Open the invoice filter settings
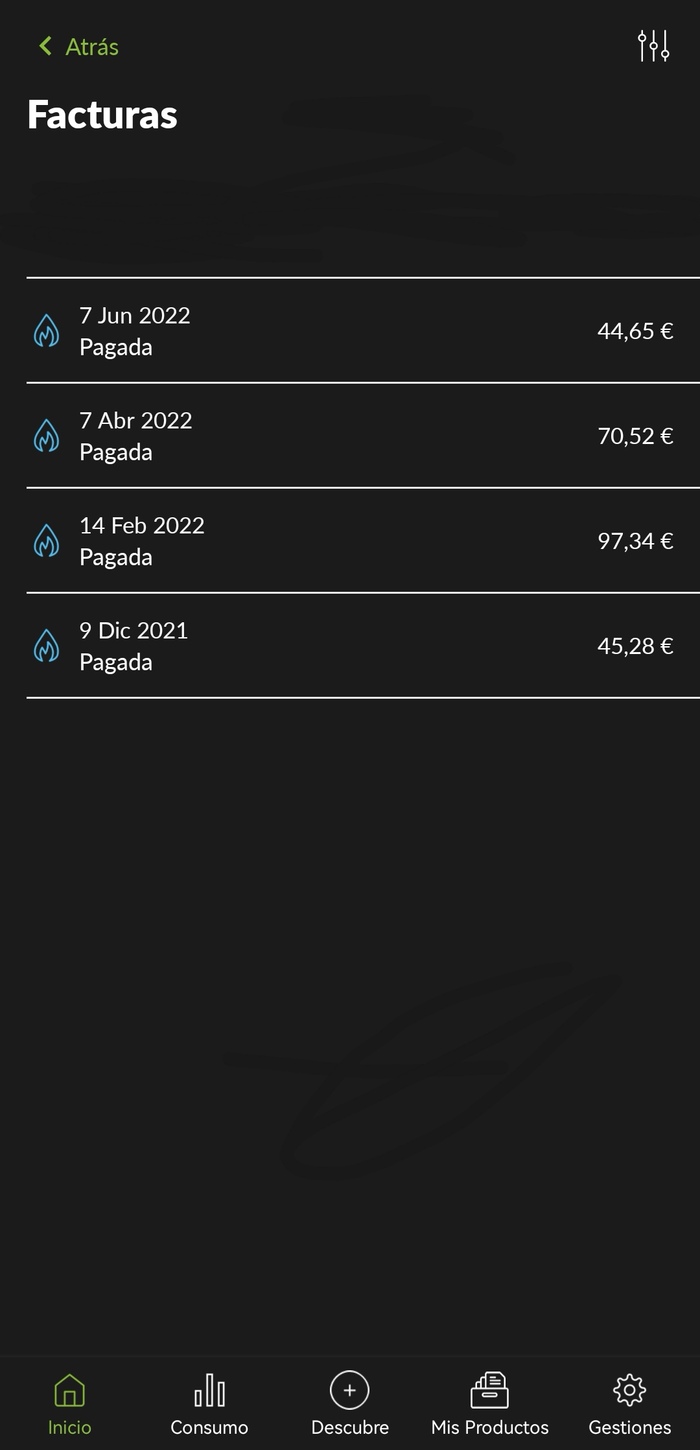700x1450 pixels. pos(653,46)
